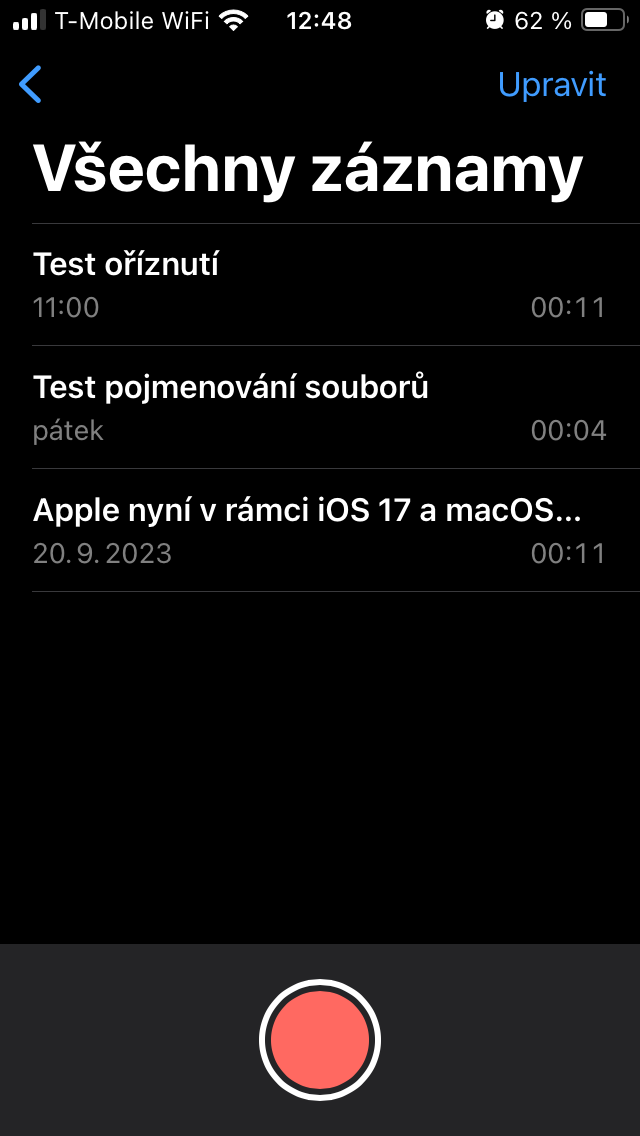640x1136 pixels.
Task: Open the Apple nyní v rámci iOS 17 recording
Action: (x=320, y=530)
